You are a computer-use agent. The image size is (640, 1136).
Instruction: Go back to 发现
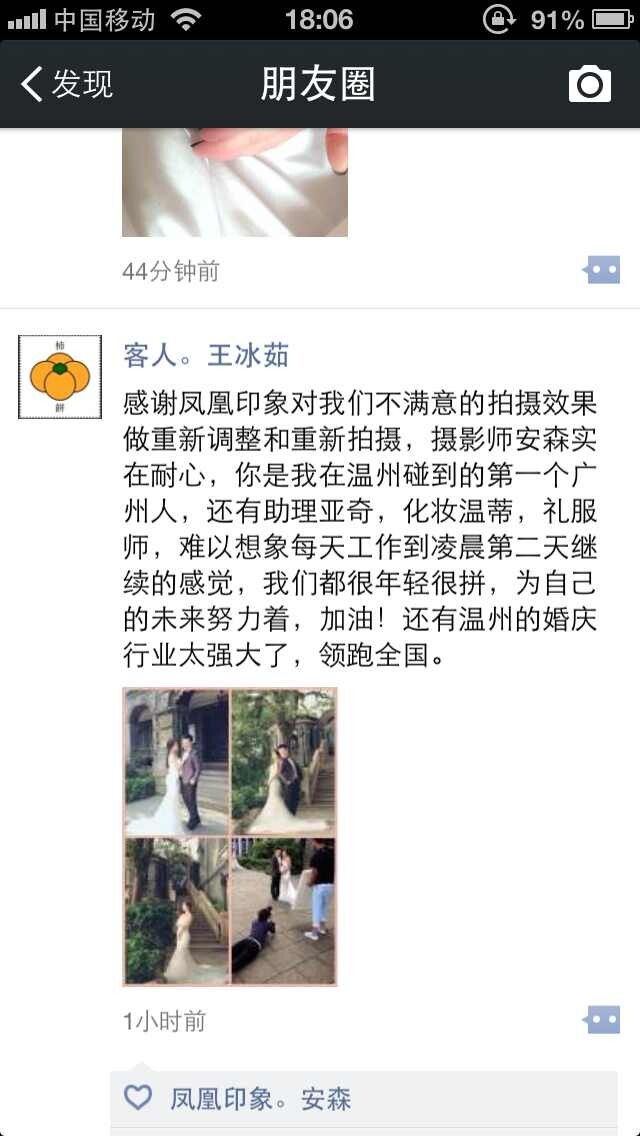point(67,84)
